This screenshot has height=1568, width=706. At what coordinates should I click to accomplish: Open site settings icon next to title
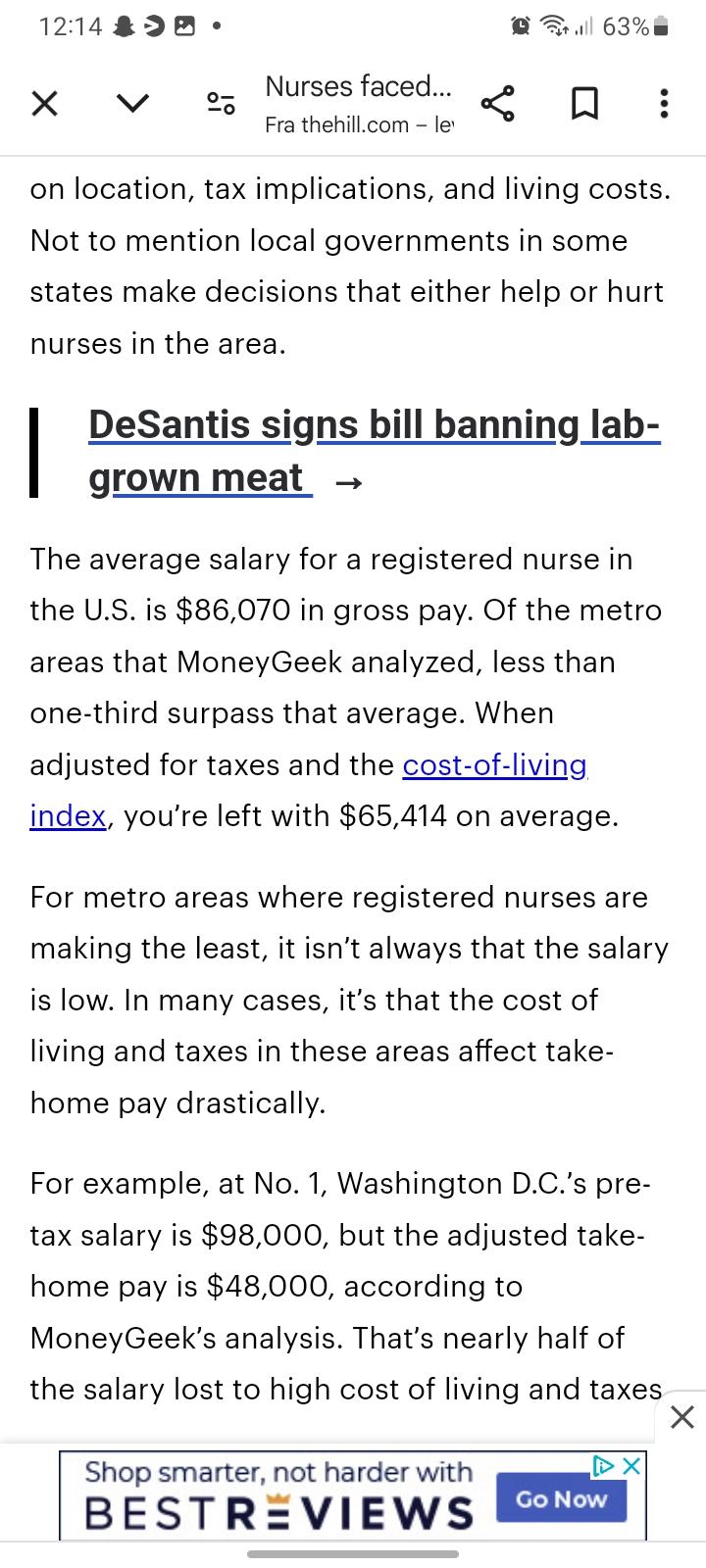[x=221, y=103]
